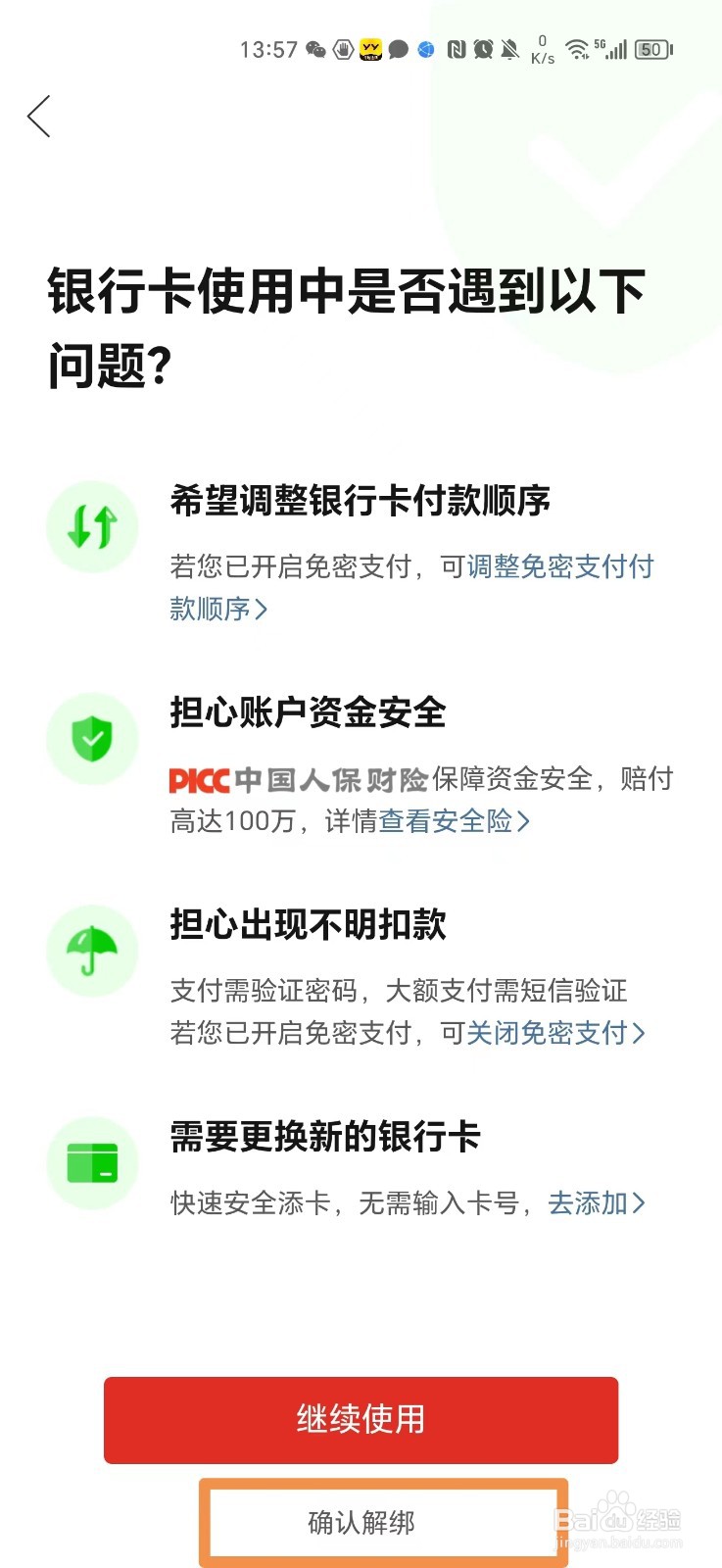Tap the back arrow at top left

click(x=39, y=116)
